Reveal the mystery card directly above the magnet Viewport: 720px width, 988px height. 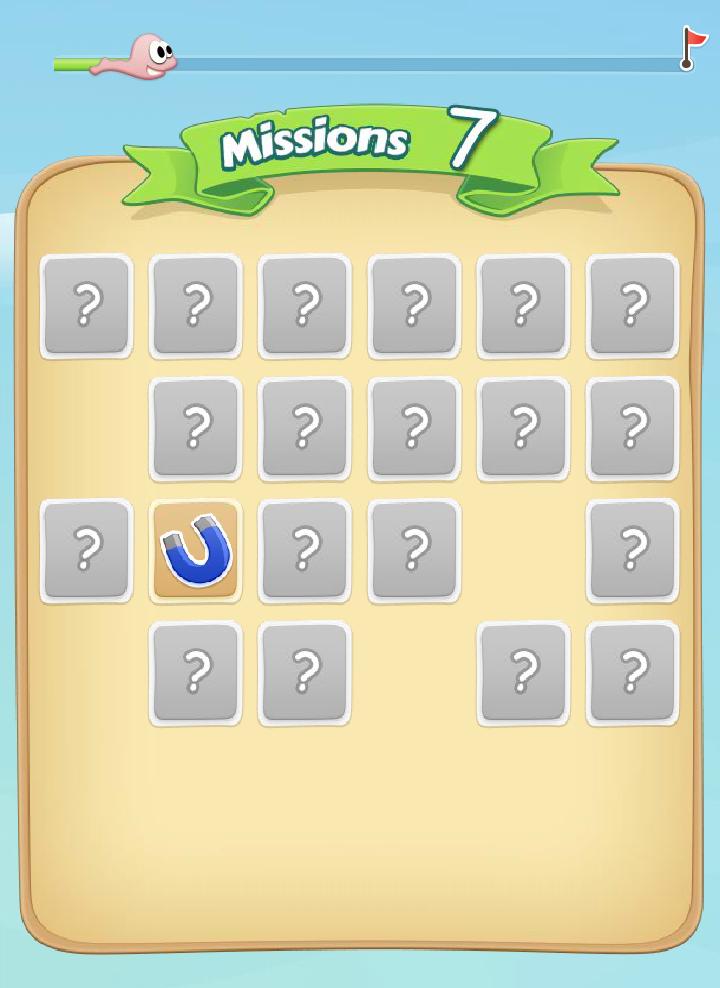195,428
